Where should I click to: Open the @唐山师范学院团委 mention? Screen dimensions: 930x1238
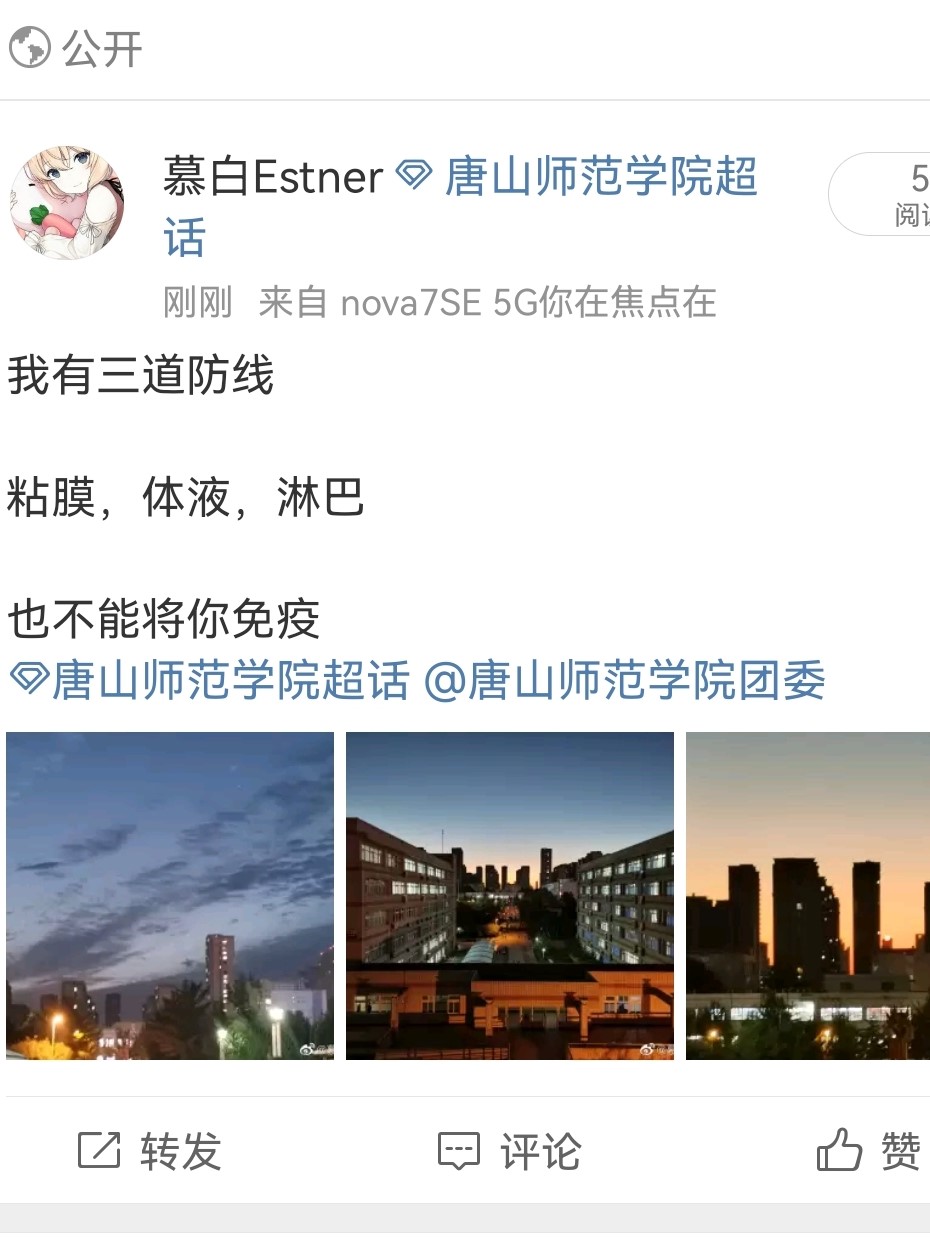[x=625, y=681]
